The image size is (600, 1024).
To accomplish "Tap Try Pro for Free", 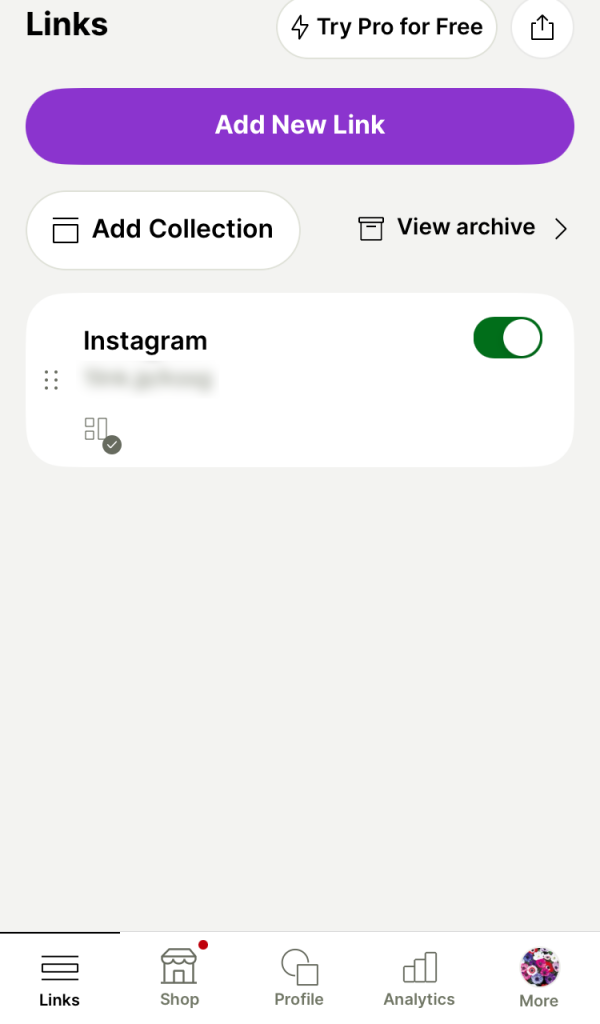I will tap(387, 27).
